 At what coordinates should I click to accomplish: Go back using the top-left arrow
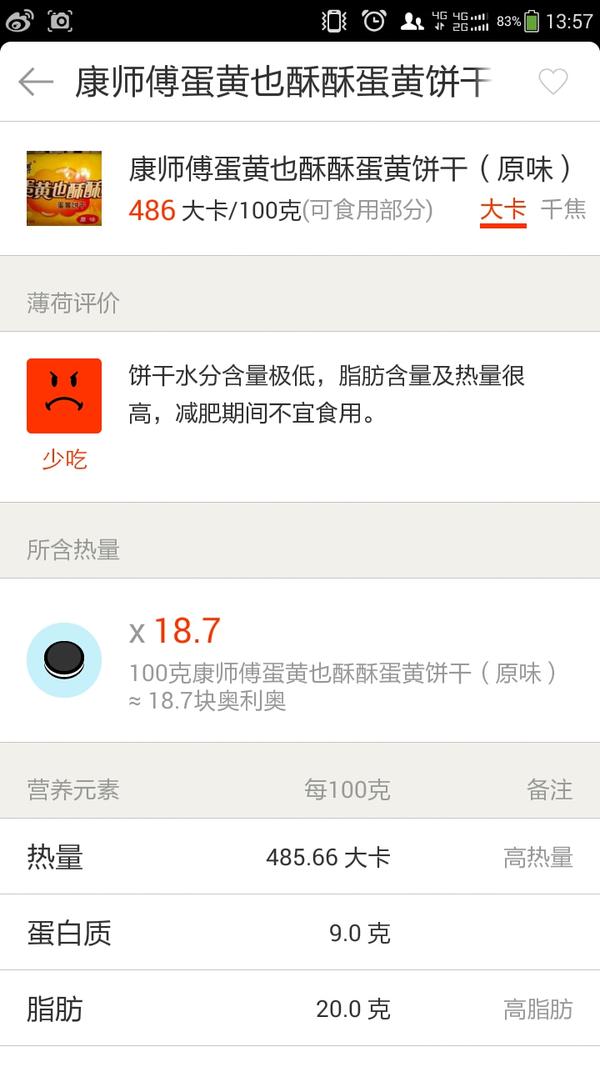35,82
